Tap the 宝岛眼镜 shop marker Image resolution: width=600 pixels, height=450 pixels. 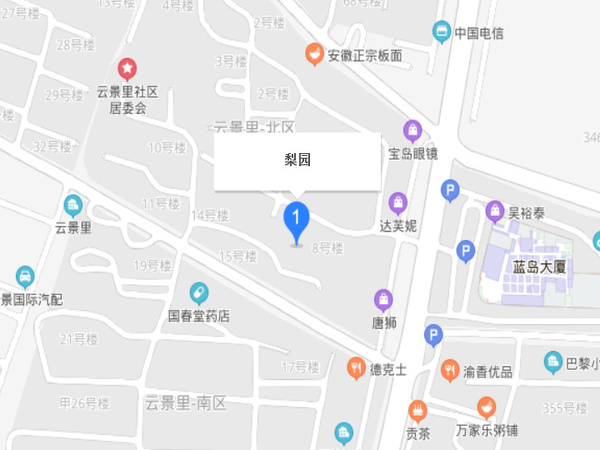point(412,130)
